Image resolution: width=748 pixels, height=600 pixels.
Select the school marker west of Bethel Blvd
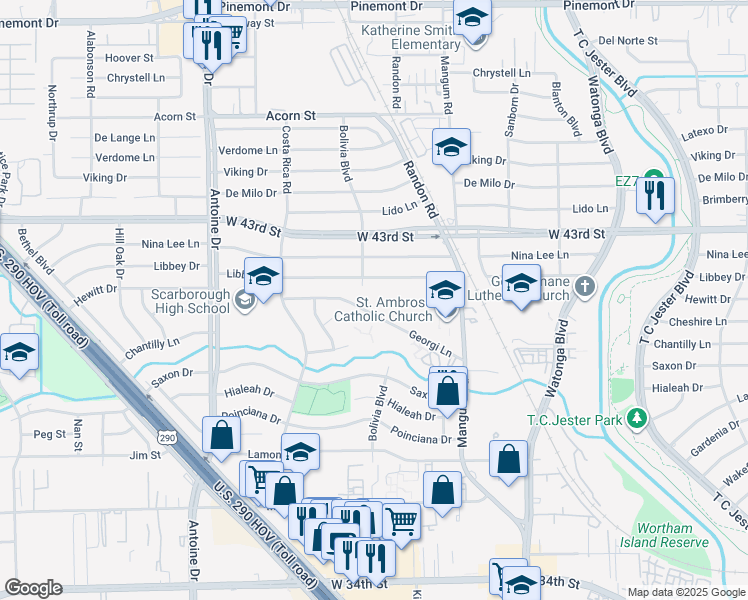coord(20,353)
